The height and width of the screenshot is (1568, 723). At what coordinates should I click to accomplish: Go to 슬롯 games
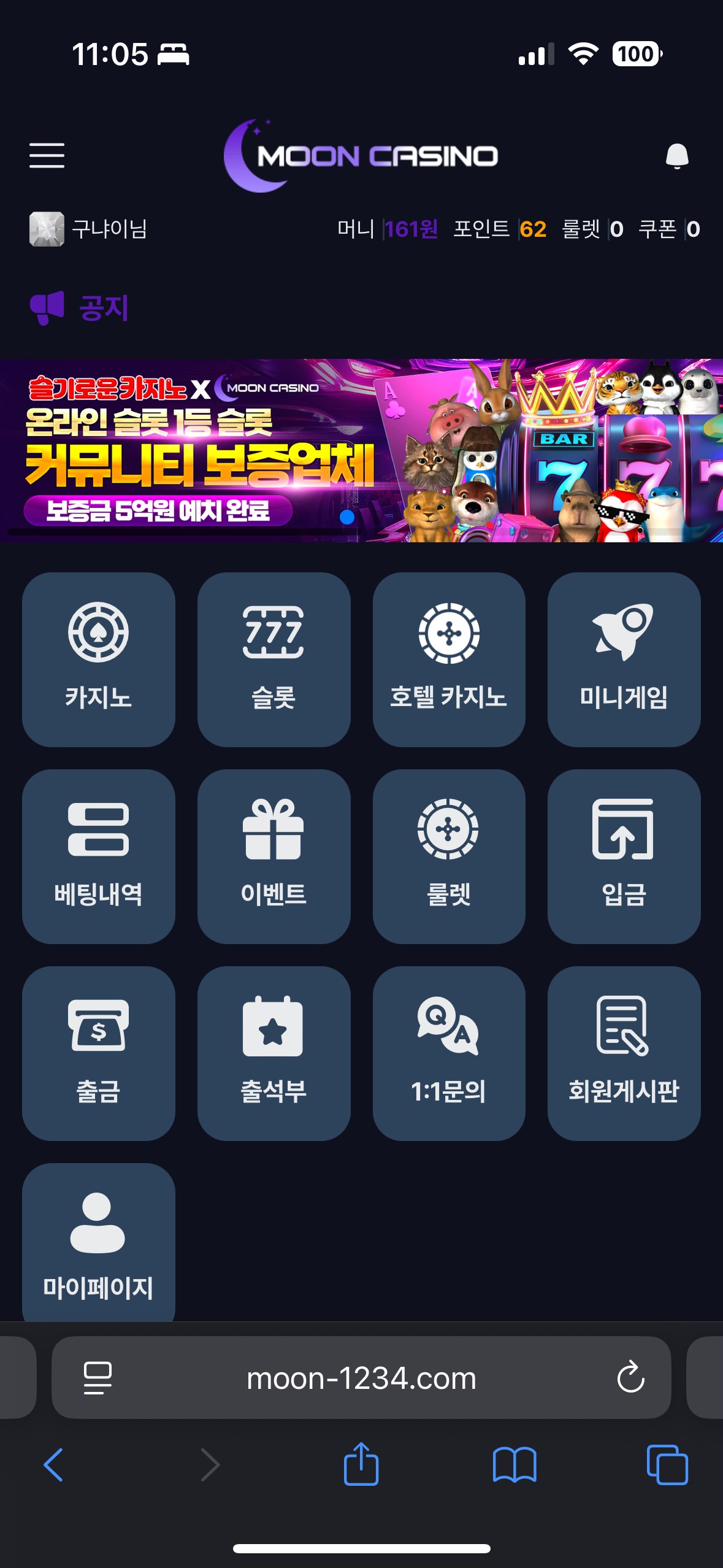click(274, 659)
